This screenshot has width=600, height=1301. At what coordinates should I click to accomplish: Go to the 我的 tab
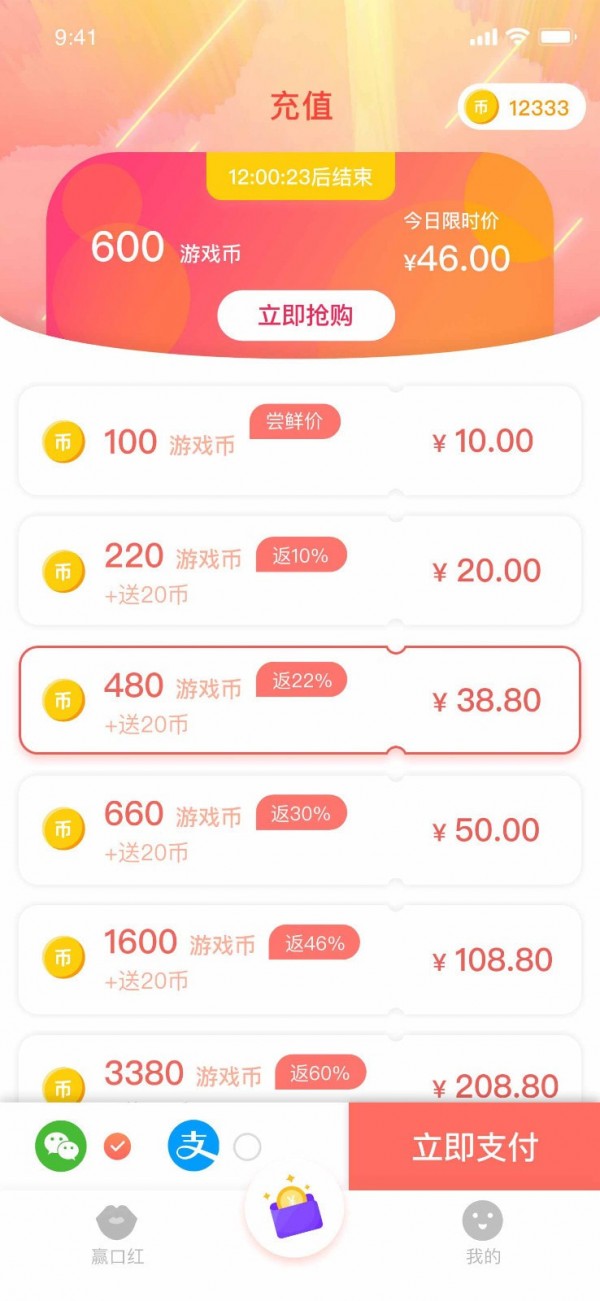pyautogui.click(x=482, y=1235)
